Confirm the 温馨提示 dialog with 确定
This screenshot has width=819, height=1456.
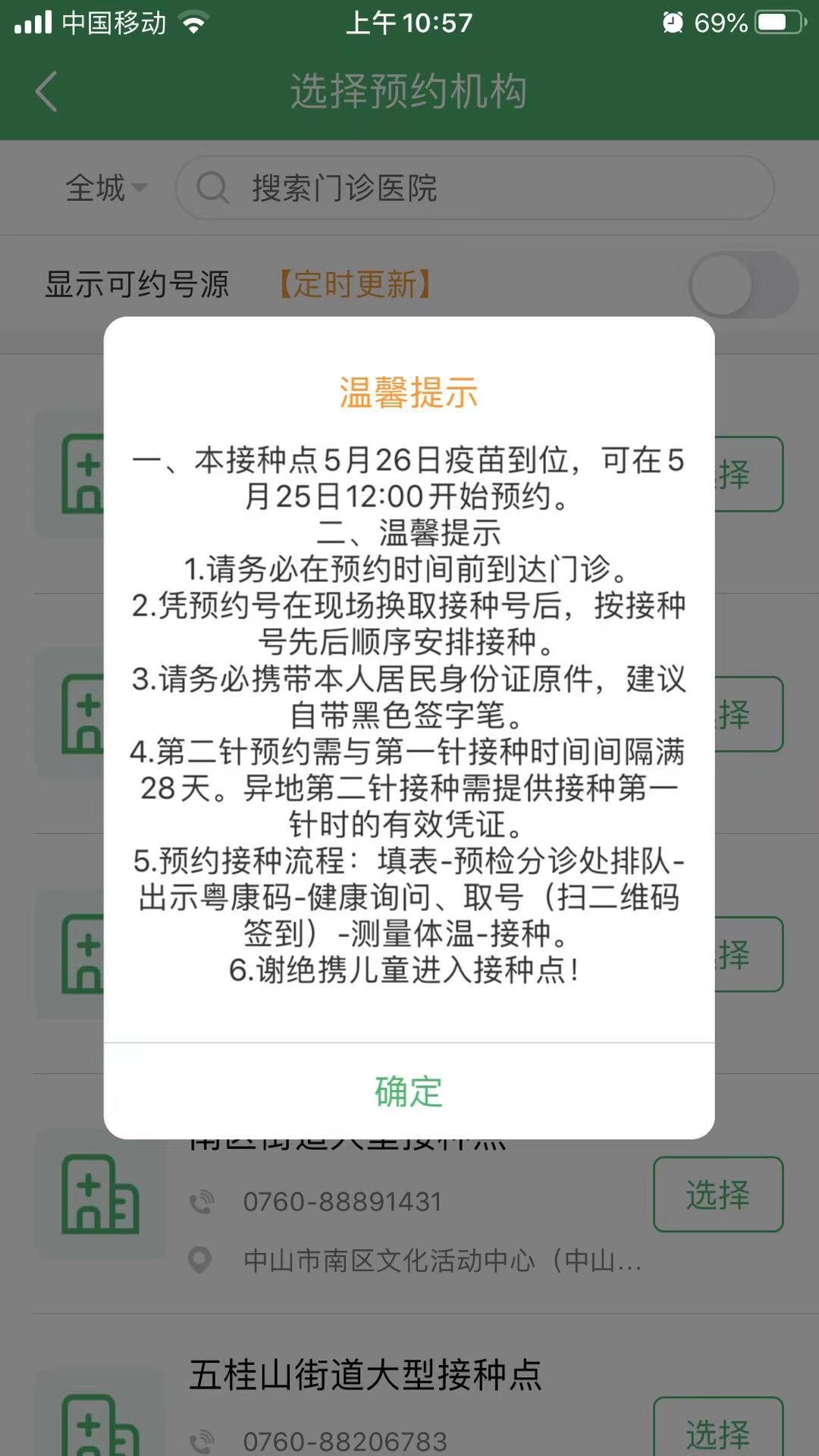409,1091
